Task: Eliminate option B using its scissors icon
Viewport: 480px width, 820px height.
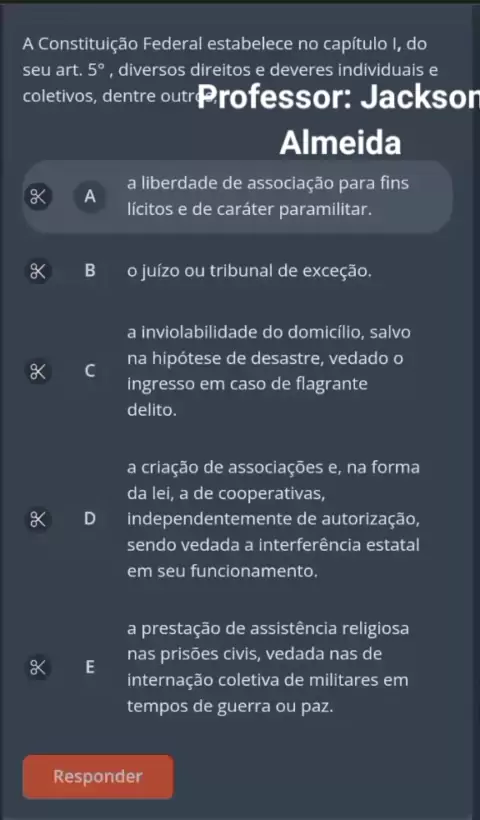Action: coord(38,271)
